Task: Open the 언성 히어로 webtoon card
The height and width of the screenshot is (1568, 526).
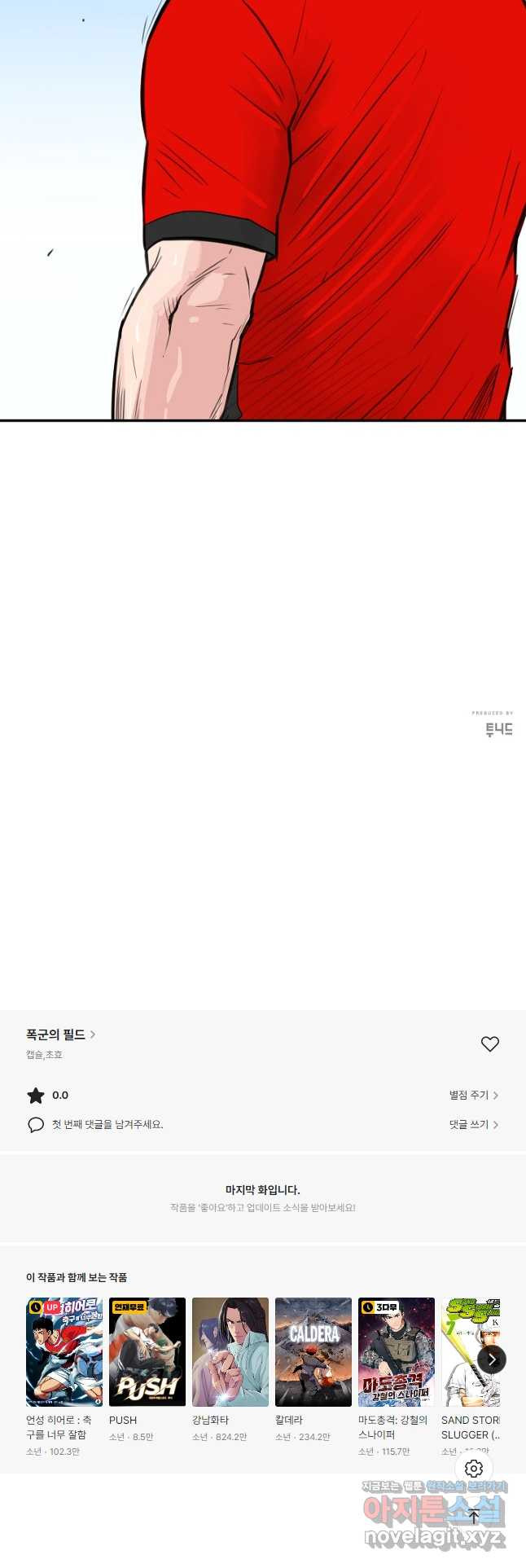Action: pos(64,1352)
